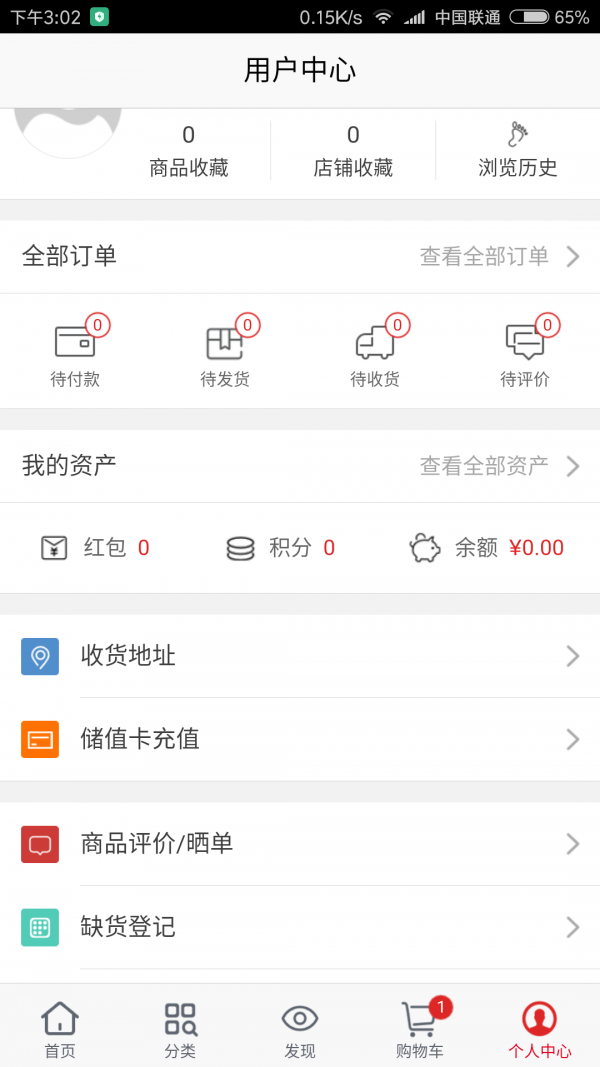Viewport: 600px width, 1067px height.
Task: Open 待评价 orders awaiting review
Action: tap(525, 352)
